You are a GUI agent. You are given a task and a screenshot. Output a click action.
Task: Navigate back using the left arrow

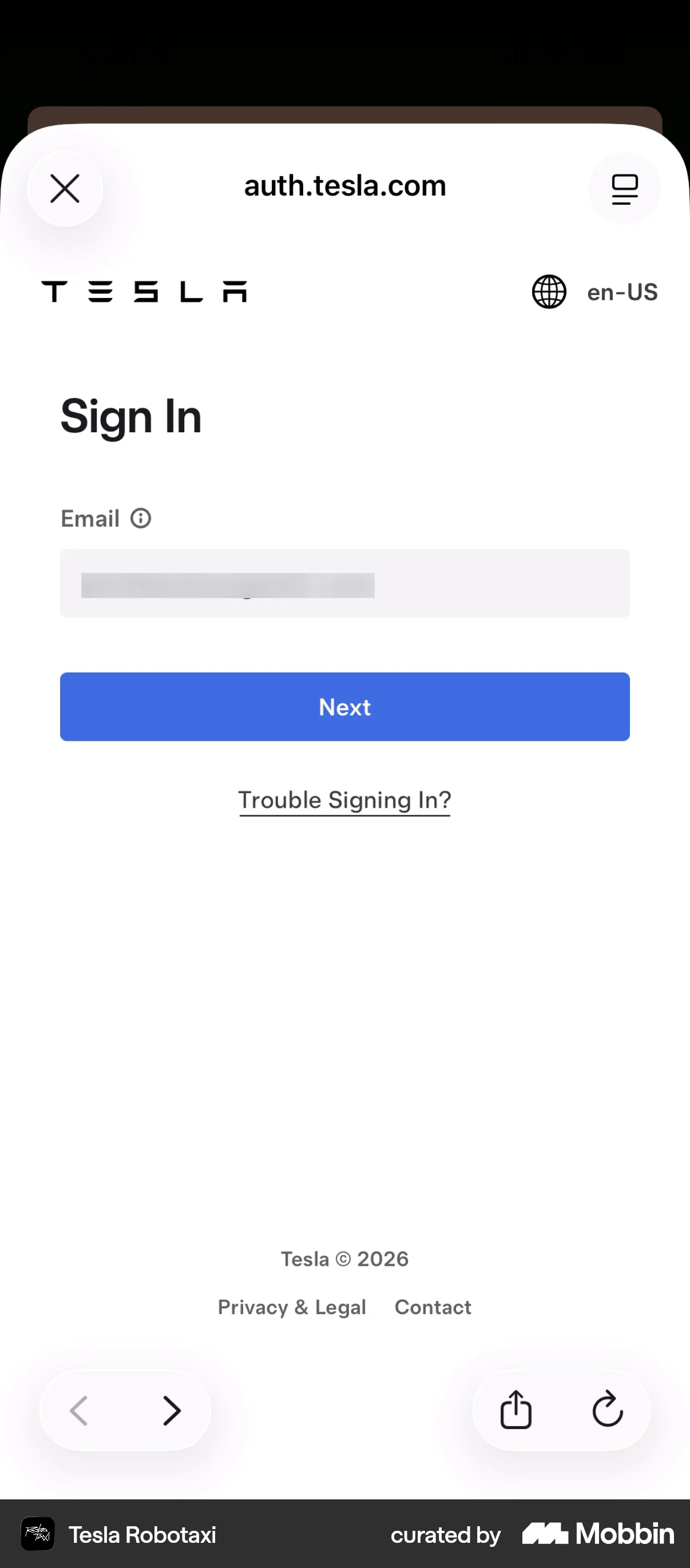[80, 1410]
